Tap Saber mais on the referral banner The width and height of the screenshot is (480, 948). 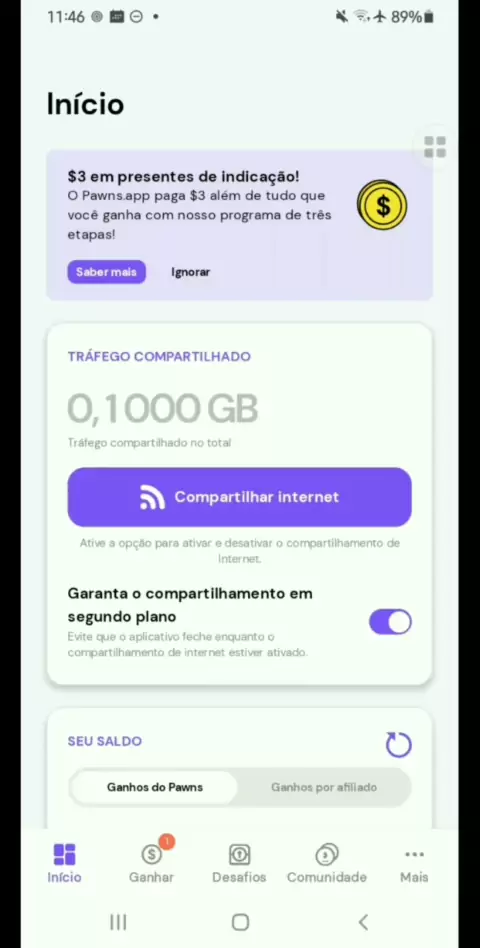click(x=106, y=272)
